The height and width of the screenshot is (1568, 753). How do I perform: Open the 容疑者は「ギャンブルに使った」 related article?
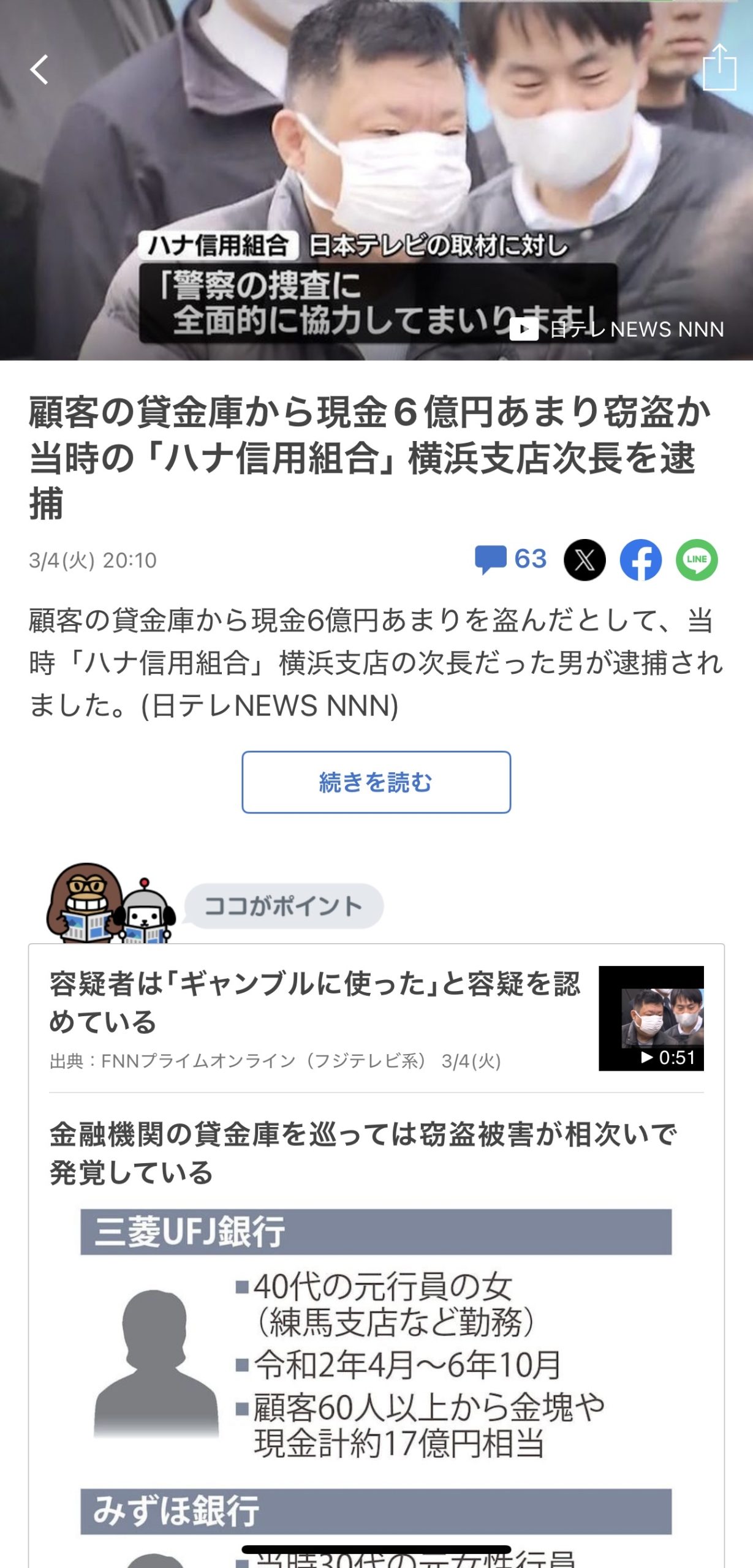(x=314, y=1003)
